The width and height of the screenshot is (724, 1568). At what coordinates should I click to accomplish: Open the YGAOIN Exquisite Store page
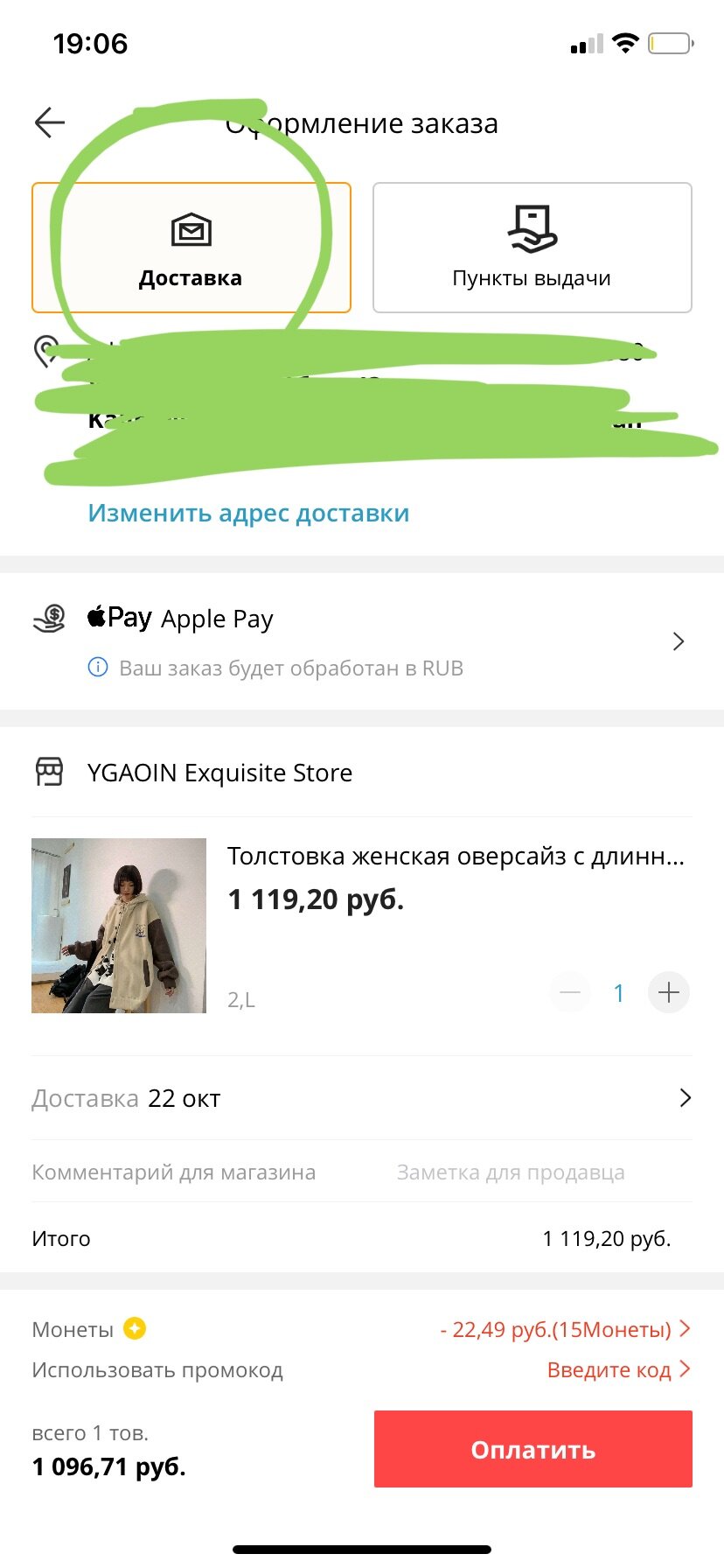219,773
